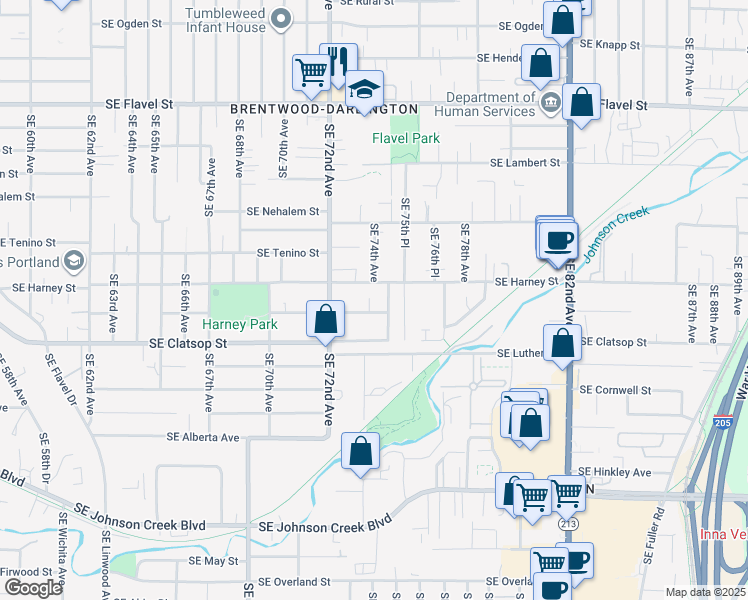Tap the shopping bag marker near SE Cornwell St
The width and height of the screenshot is (748, 600).
531,423
